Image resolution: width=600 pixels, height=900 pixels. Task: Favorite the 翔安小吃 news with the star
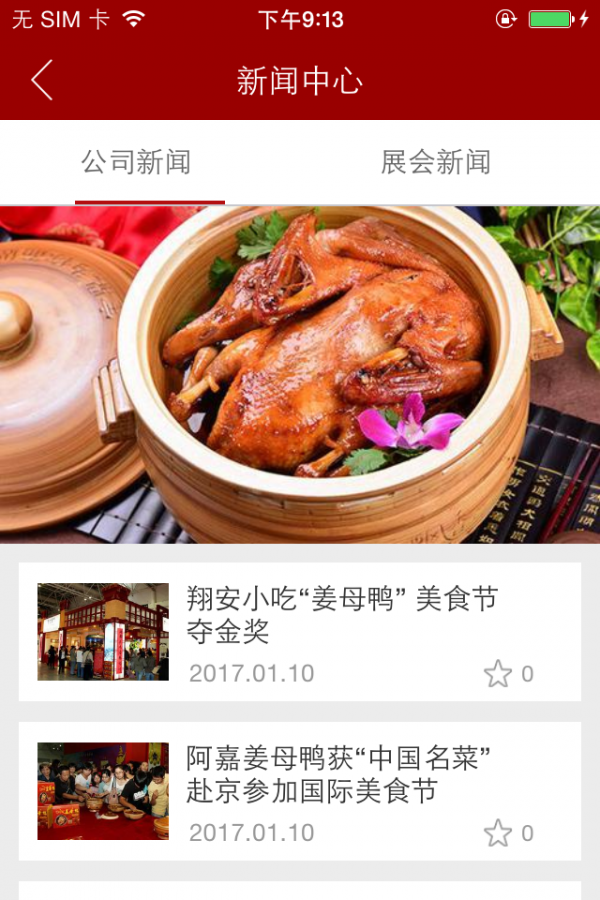tap(498, 674)
